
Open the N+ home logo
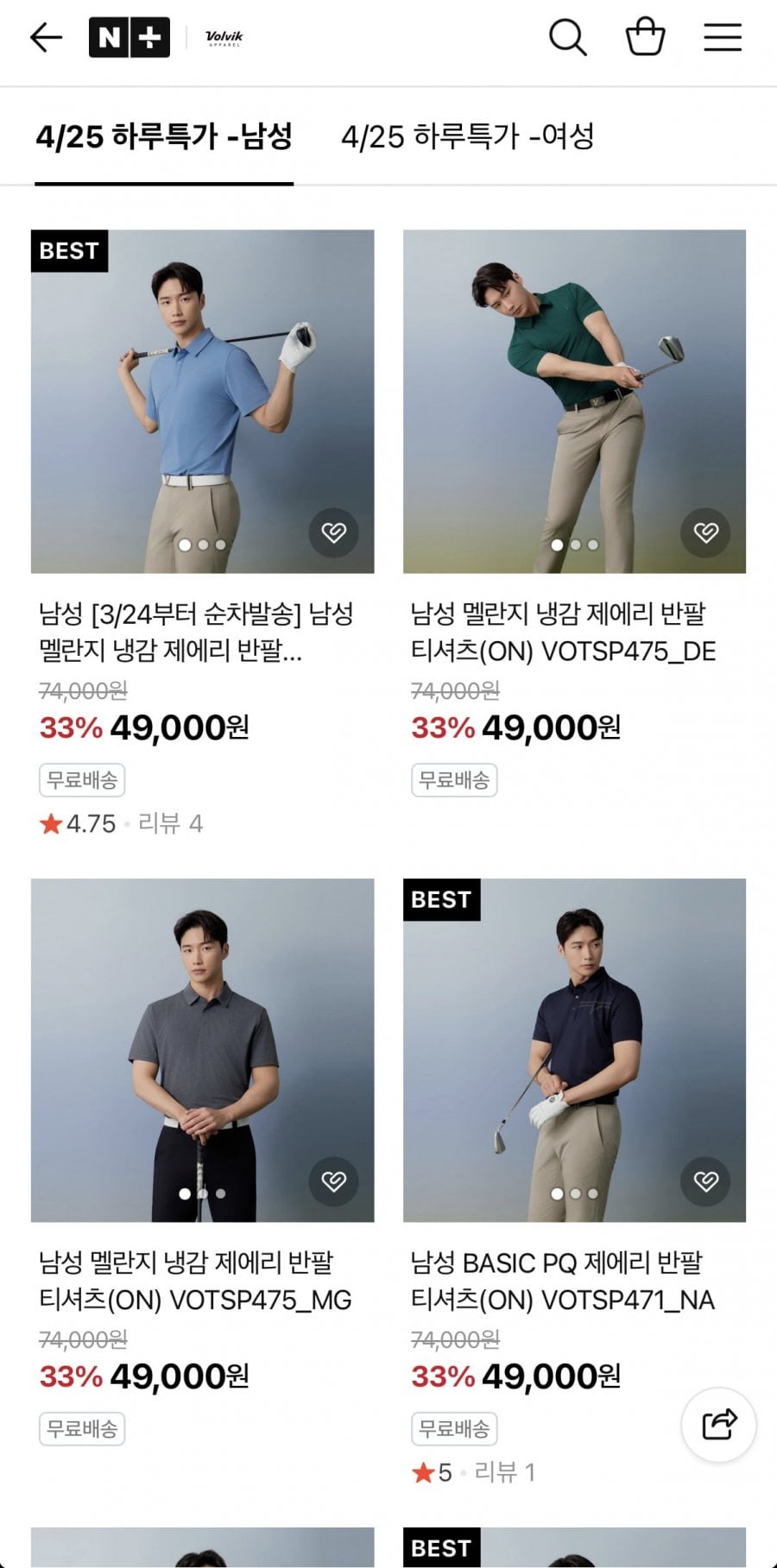point(129,37)
